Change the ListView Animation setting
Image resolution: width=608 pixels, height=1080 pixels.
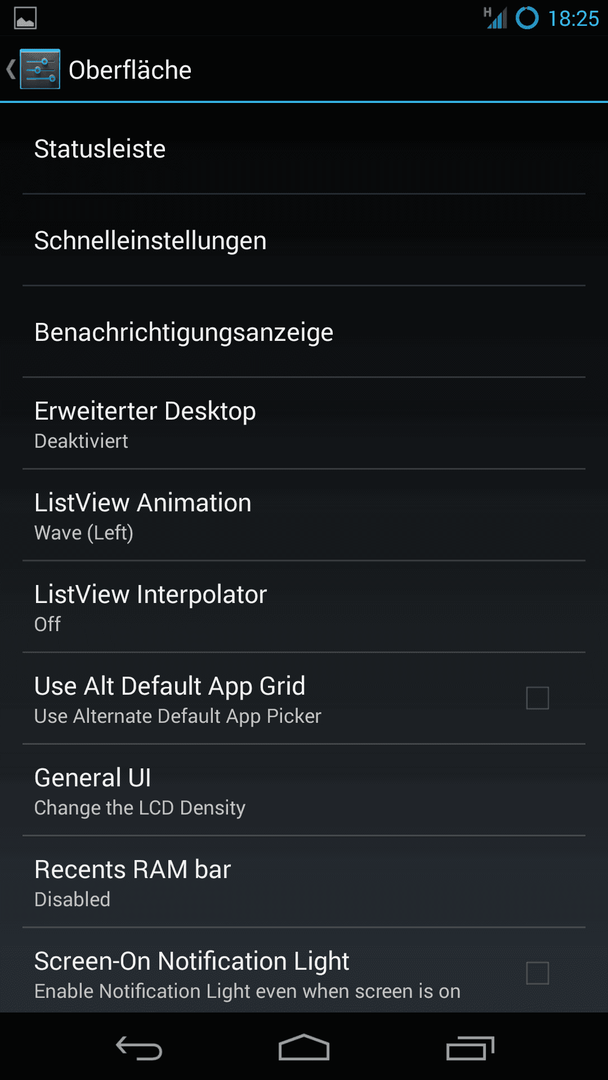304,515
